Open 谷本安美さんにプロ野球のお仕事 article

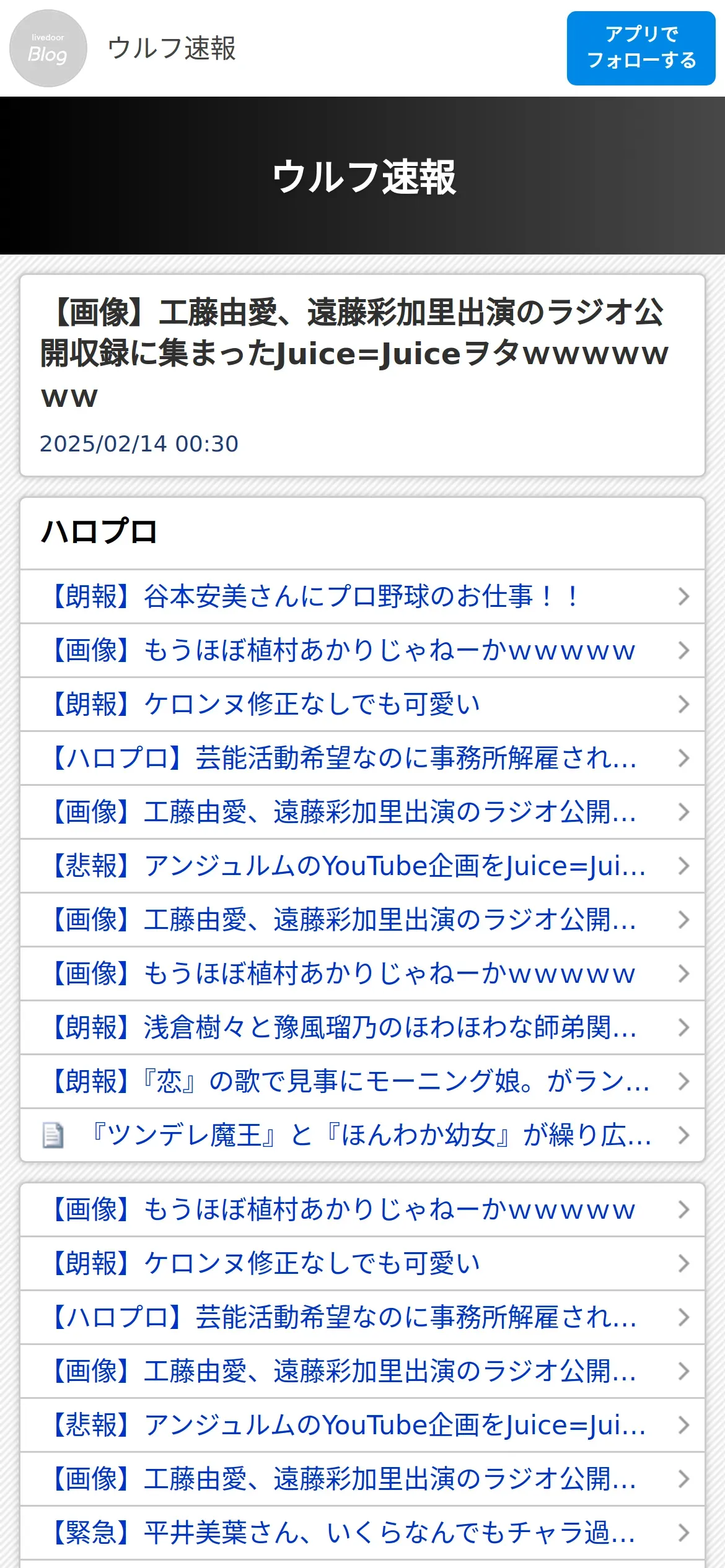pos(362,596)
